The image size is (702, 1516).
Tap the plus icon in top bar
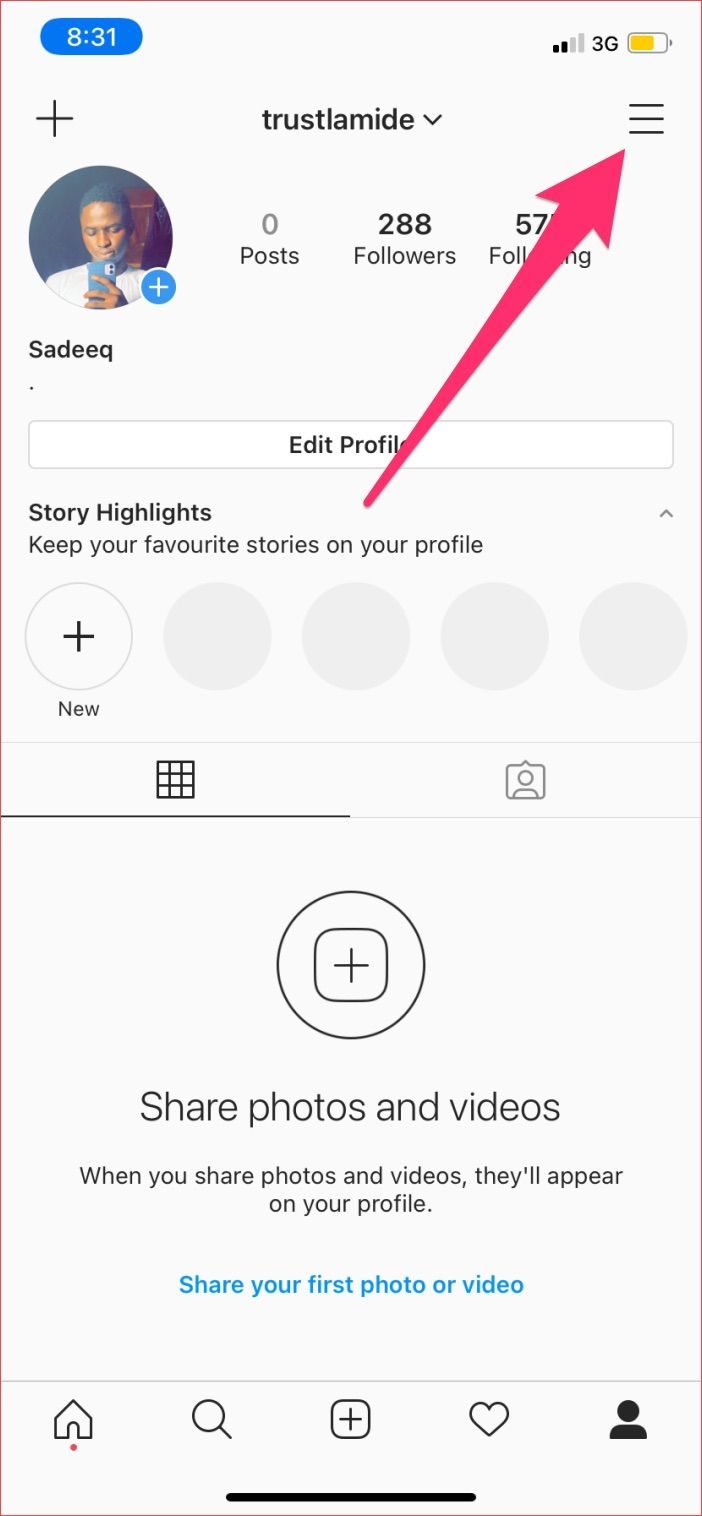coord(55,120)
